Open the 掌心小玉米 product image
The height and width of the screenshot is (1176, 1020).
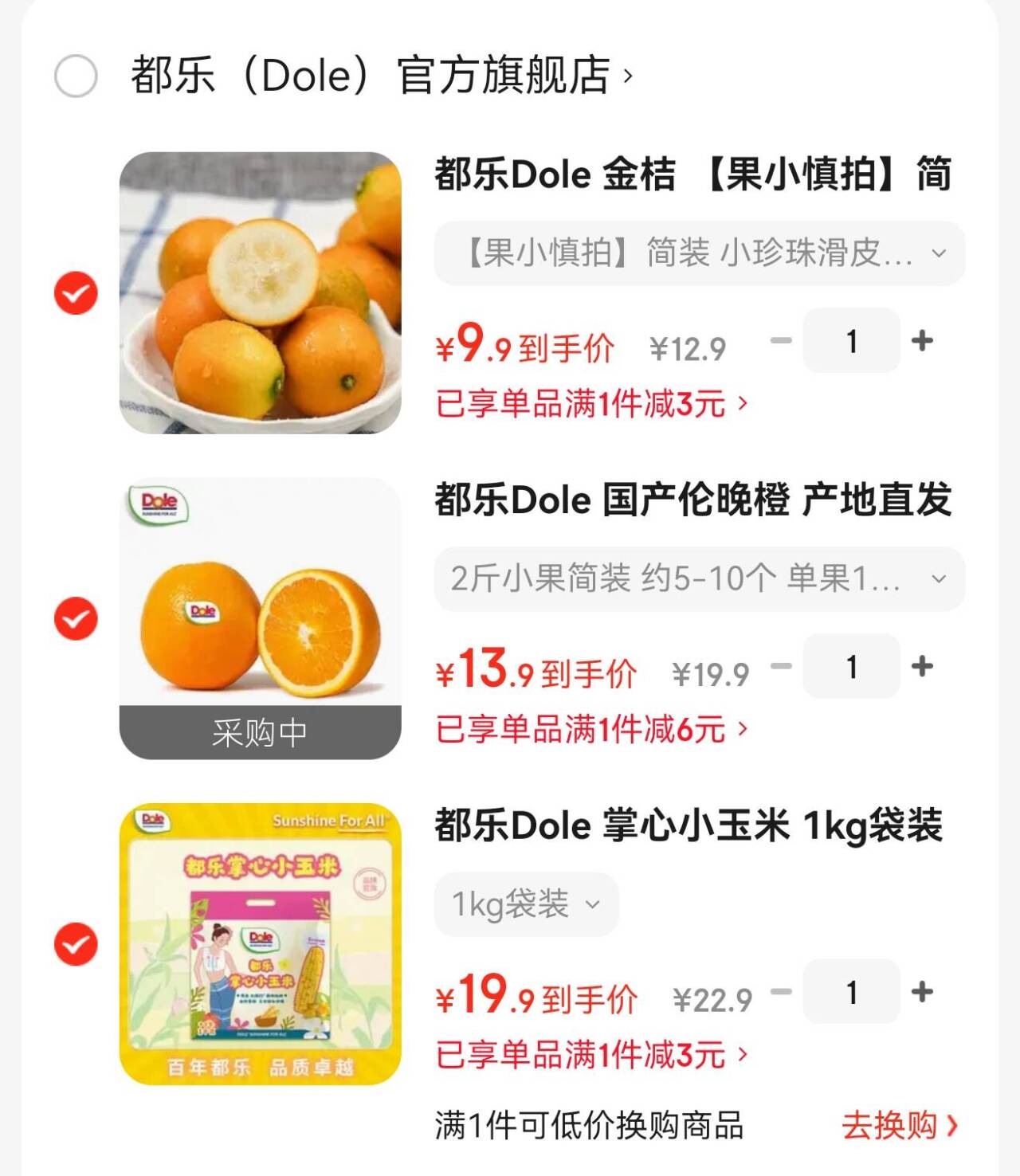click(x=260, y=944)
